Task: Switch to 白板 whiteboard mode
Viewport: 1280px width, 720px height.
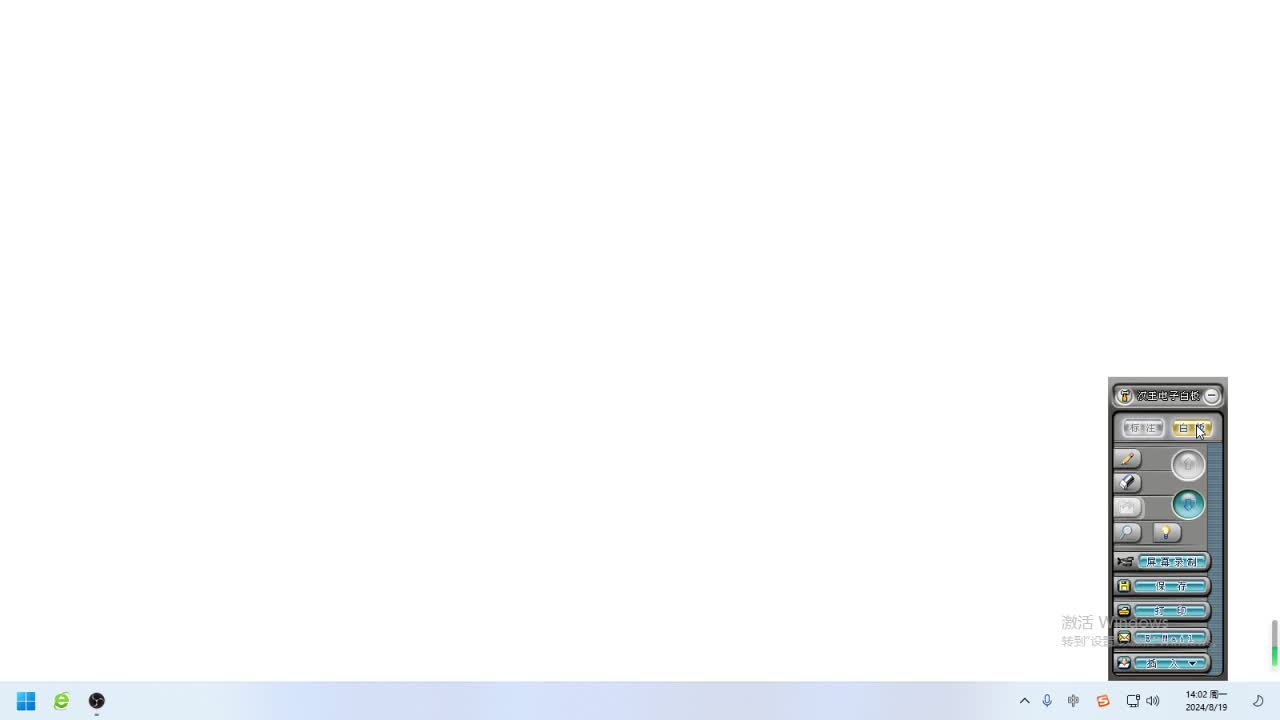Action: (x=1191, y=428)
